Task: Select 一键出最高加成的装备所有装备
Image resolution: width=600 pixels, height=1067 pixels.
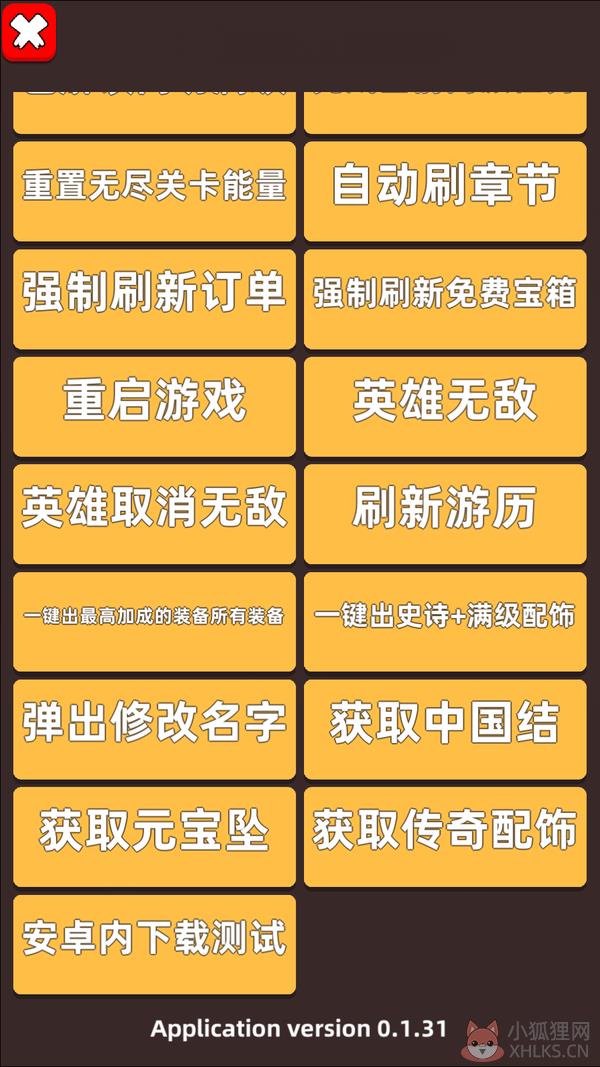Action: tap(154, 621)
